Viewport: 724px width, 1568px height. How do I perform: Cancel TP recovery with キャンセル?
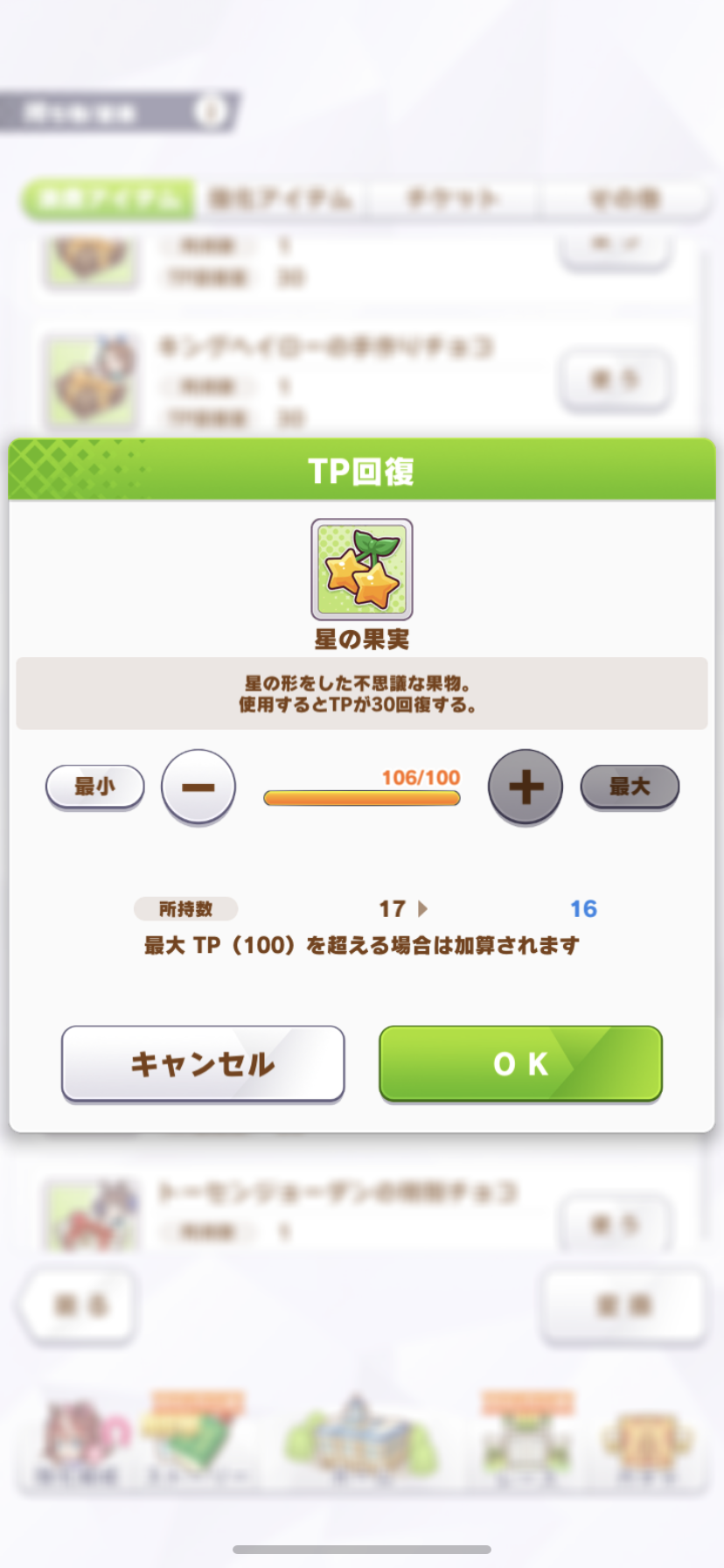[x=203, y=1063]
